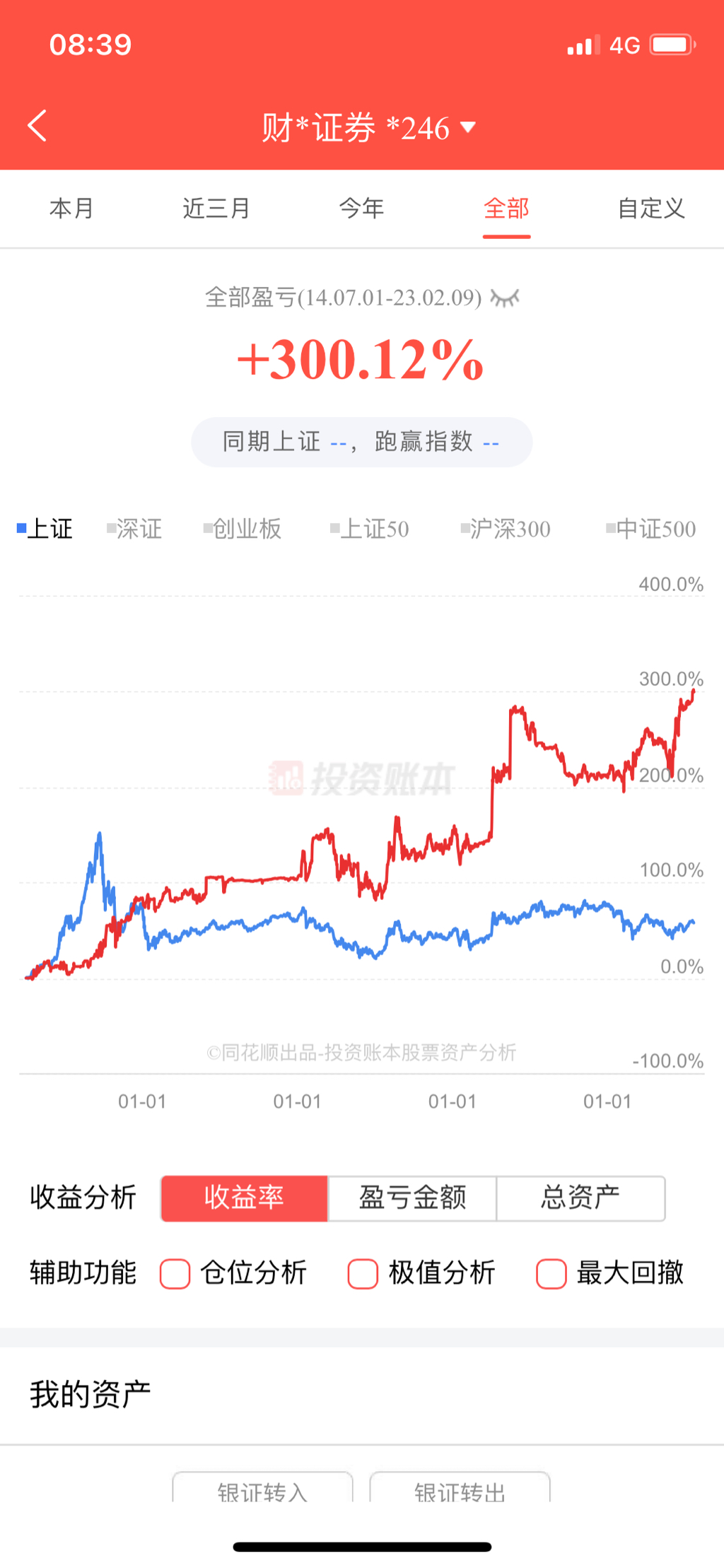724x1568 pixels.
Task: Choose 上证50 as the benchmark
Action: tap(370, 529)
